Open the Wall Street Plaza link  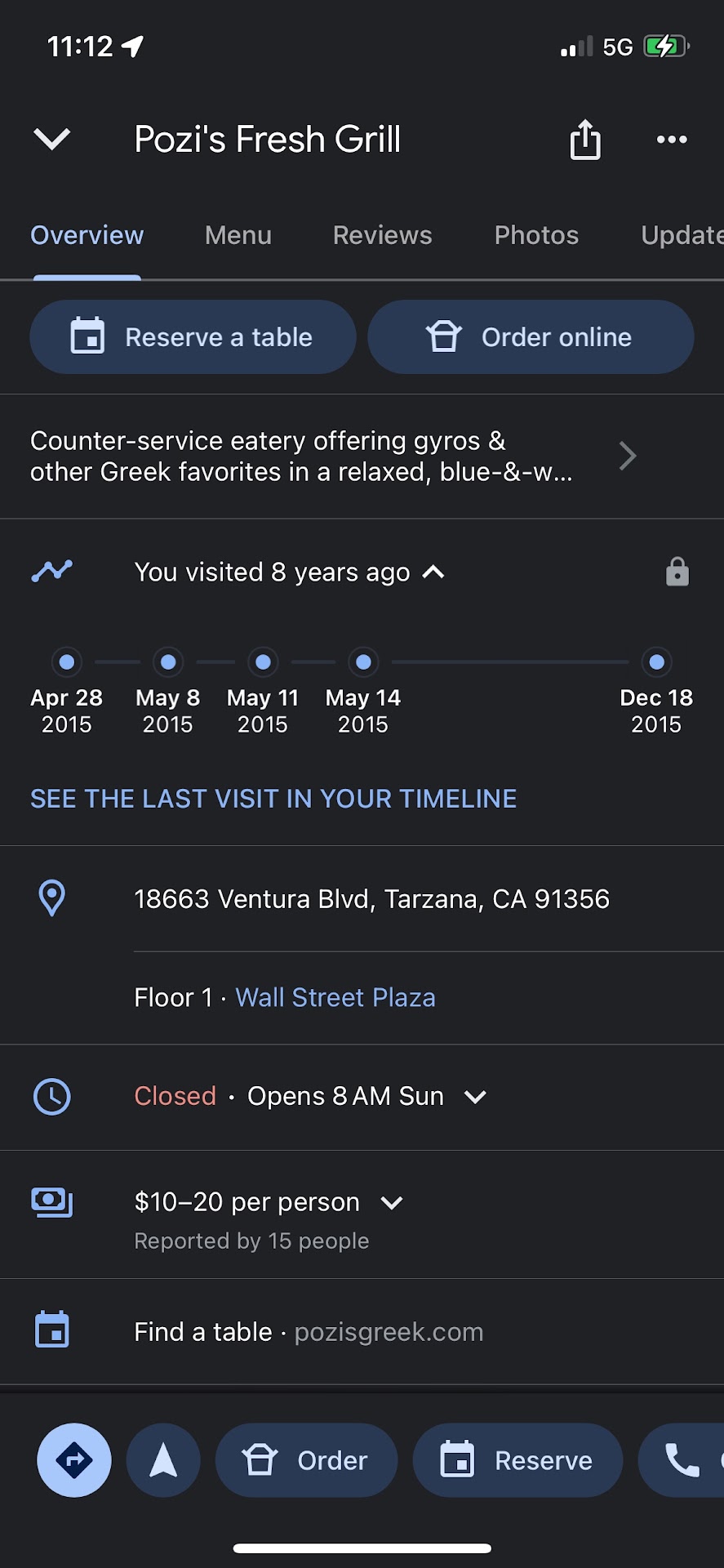click(x=335, y=997)
